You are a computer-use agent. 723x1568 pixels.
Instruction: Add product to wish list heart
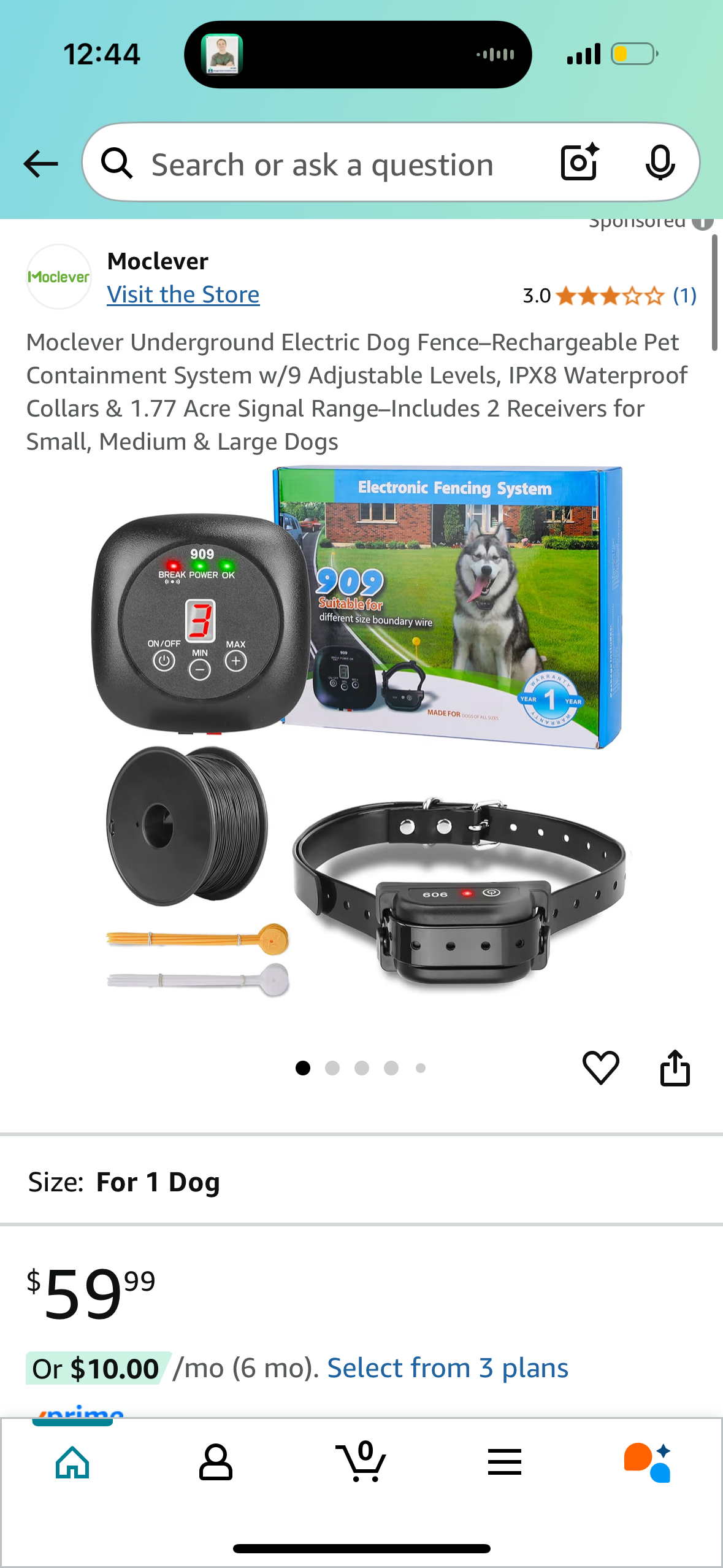600,1067
